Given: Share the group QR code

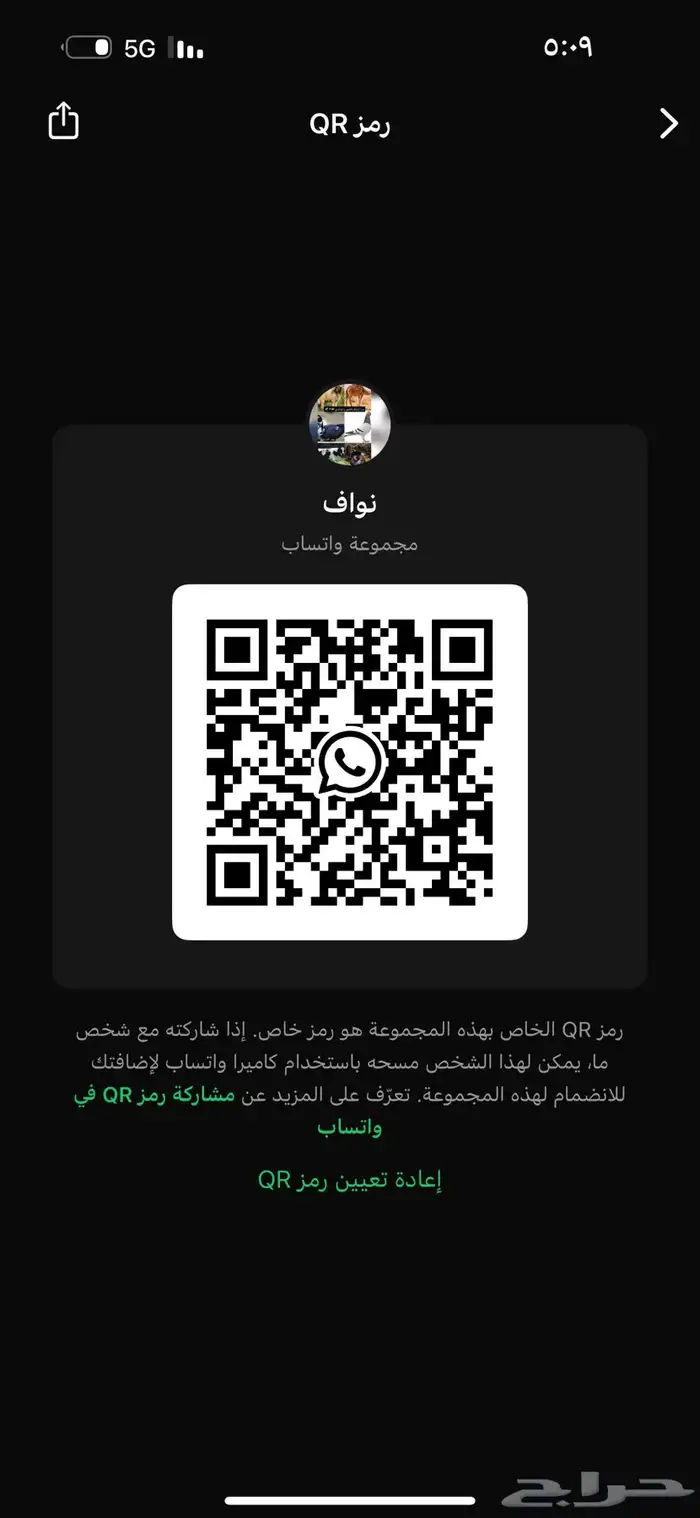Looking at the screenshot, I should tap(63, 122).
